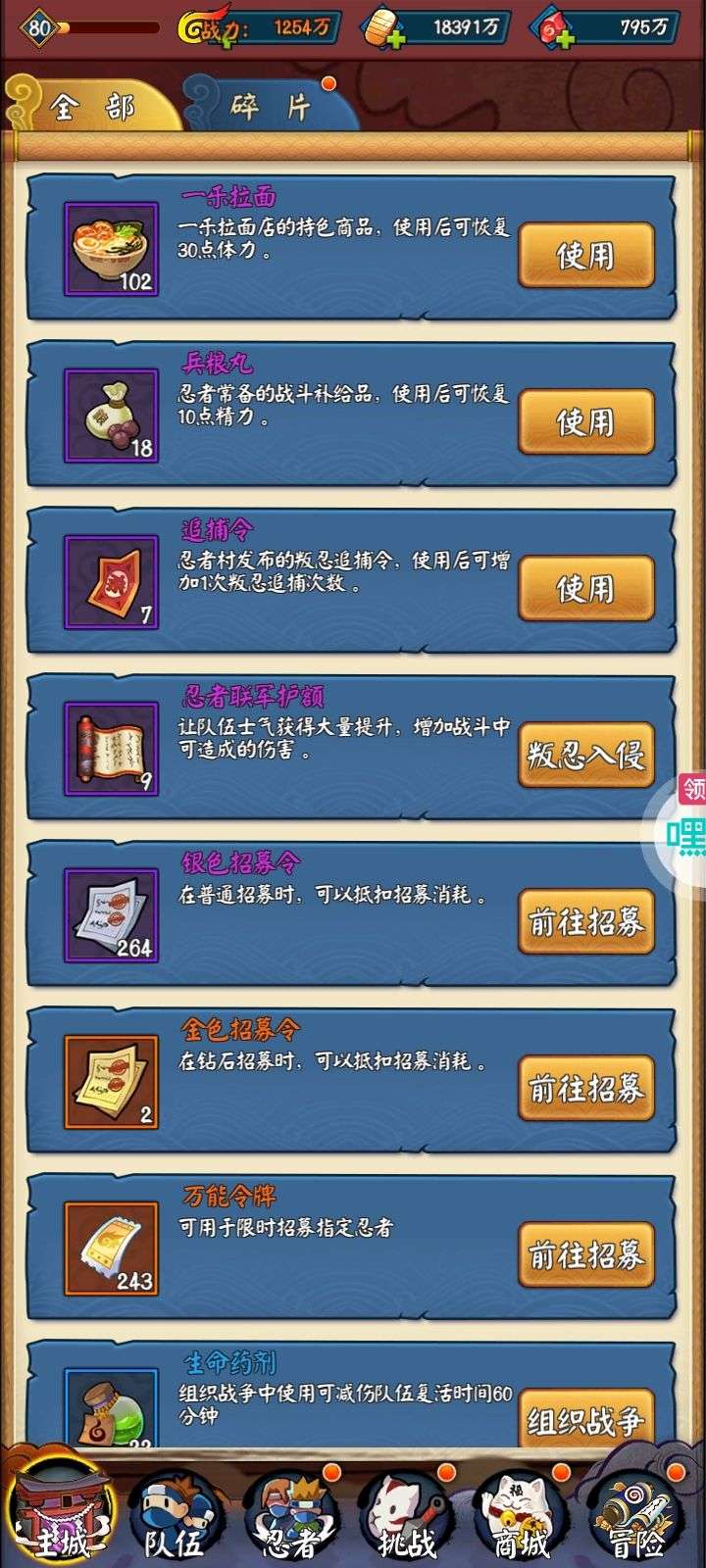Add more red gems via plus icon
Viewport: 706px width, 1568px height.
(564, 39)
